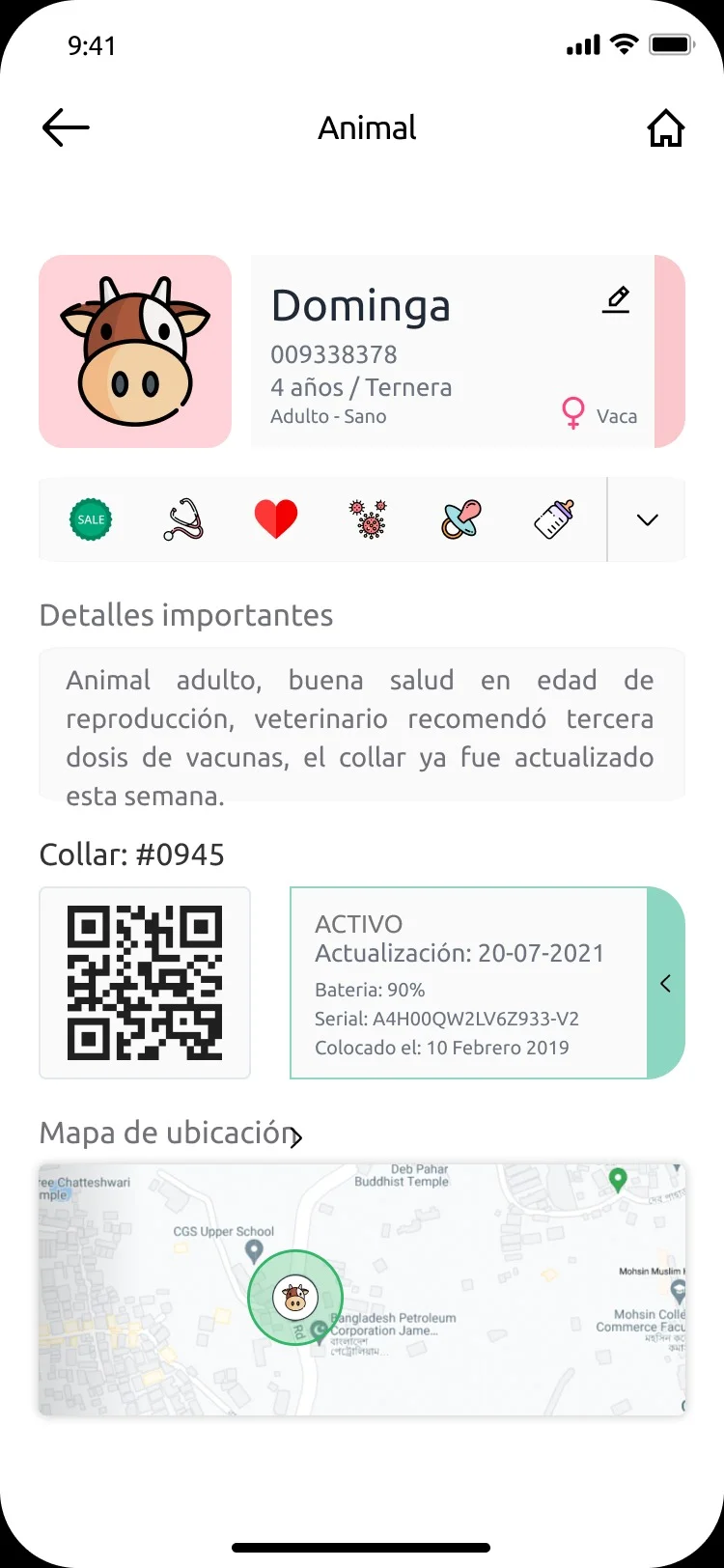The image size is (724, 1568).
Task: Open the location map preview
Action: click(x=362, y=1290)
